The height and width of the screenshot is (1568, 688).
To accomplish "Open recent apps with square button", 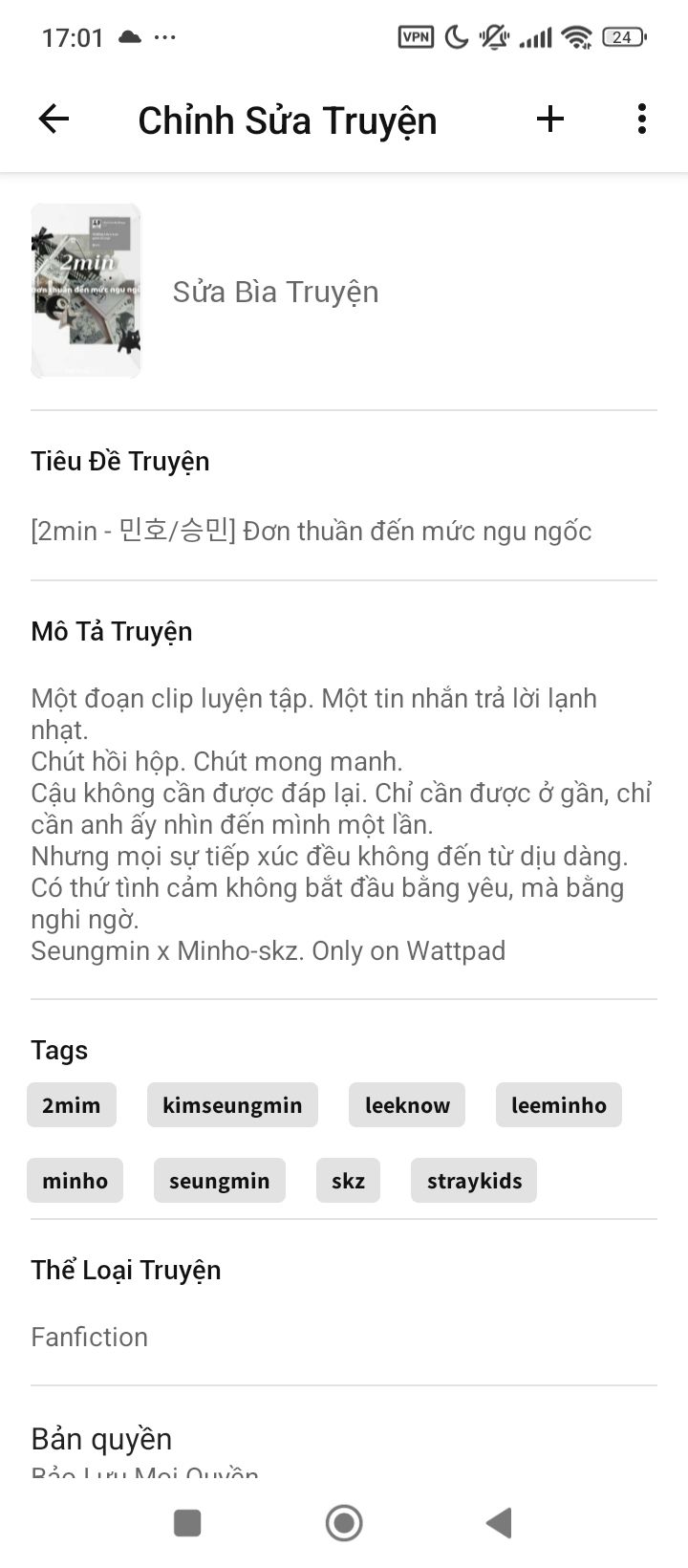I will click(x=187, y=1523).
